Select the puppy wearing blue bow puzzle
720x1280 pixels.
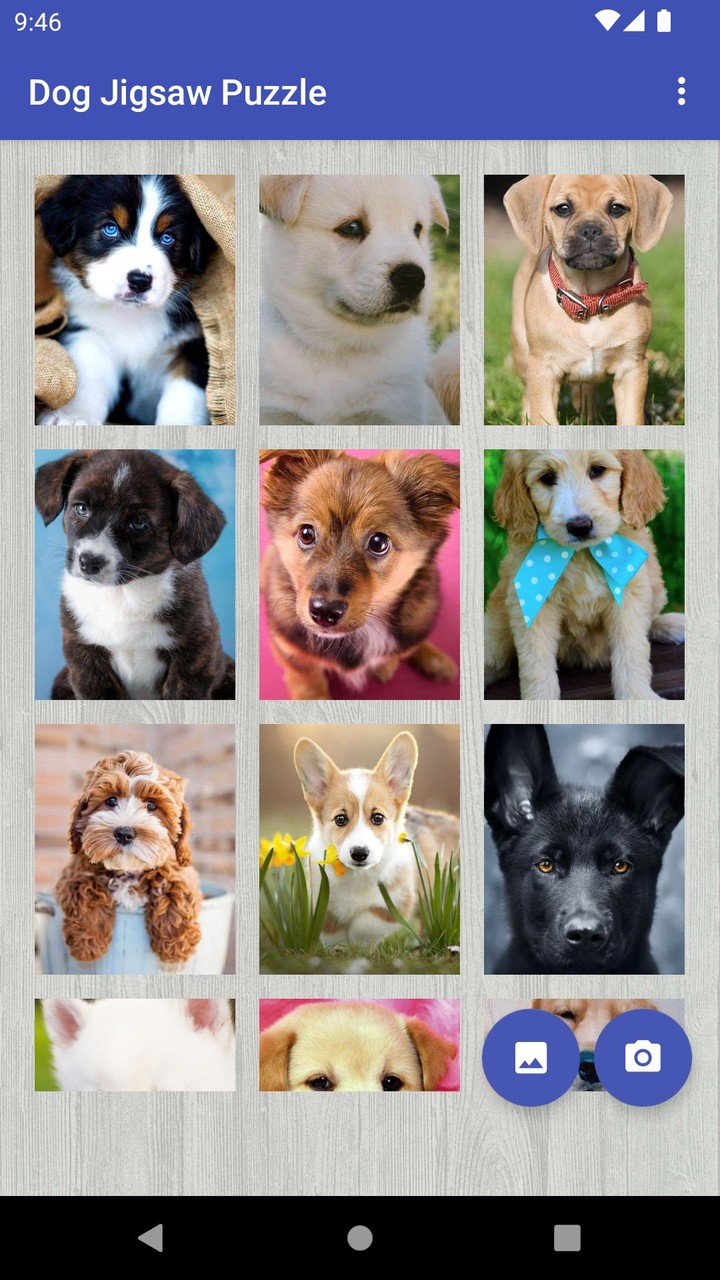coord(584,575)
